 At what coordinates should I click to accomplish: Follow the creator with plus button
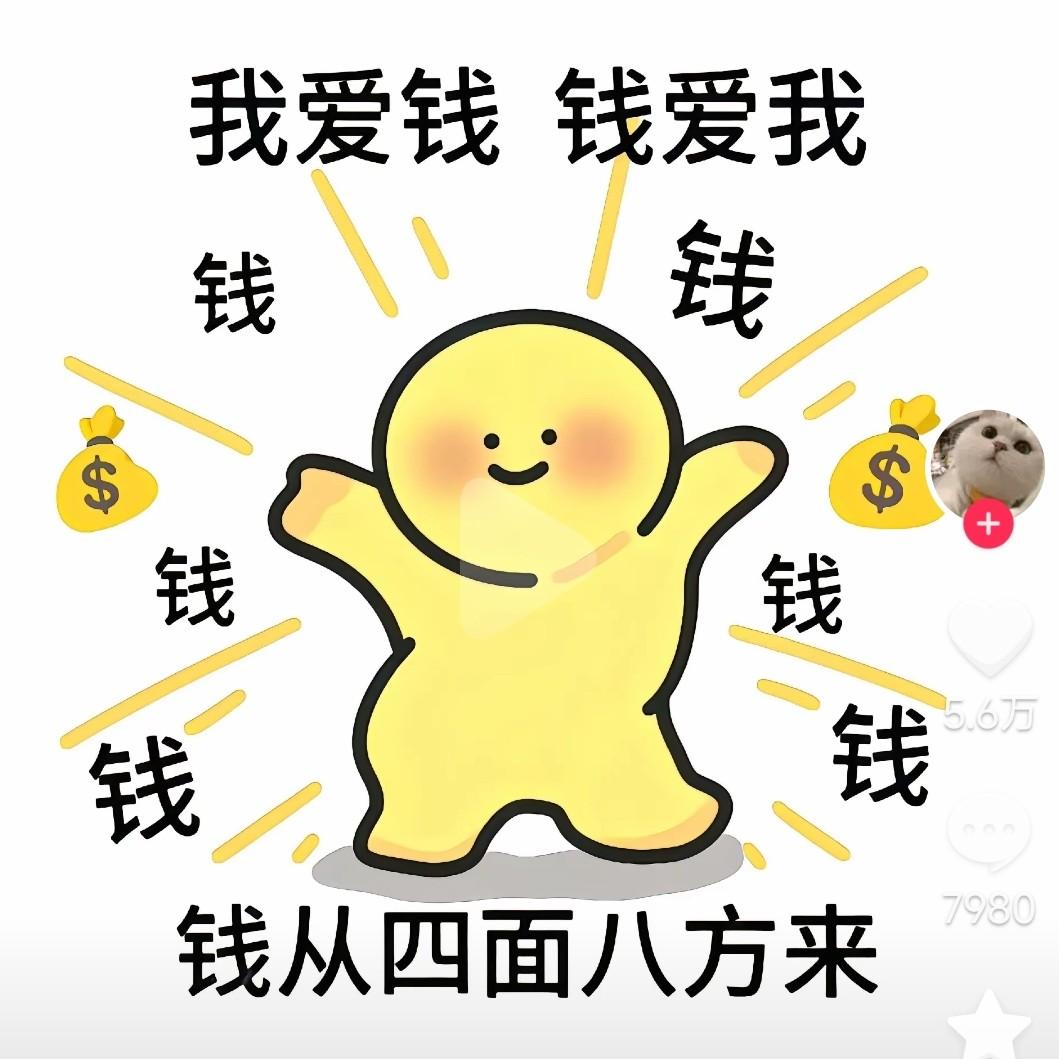pyautogui.click(x=989, y=523)
